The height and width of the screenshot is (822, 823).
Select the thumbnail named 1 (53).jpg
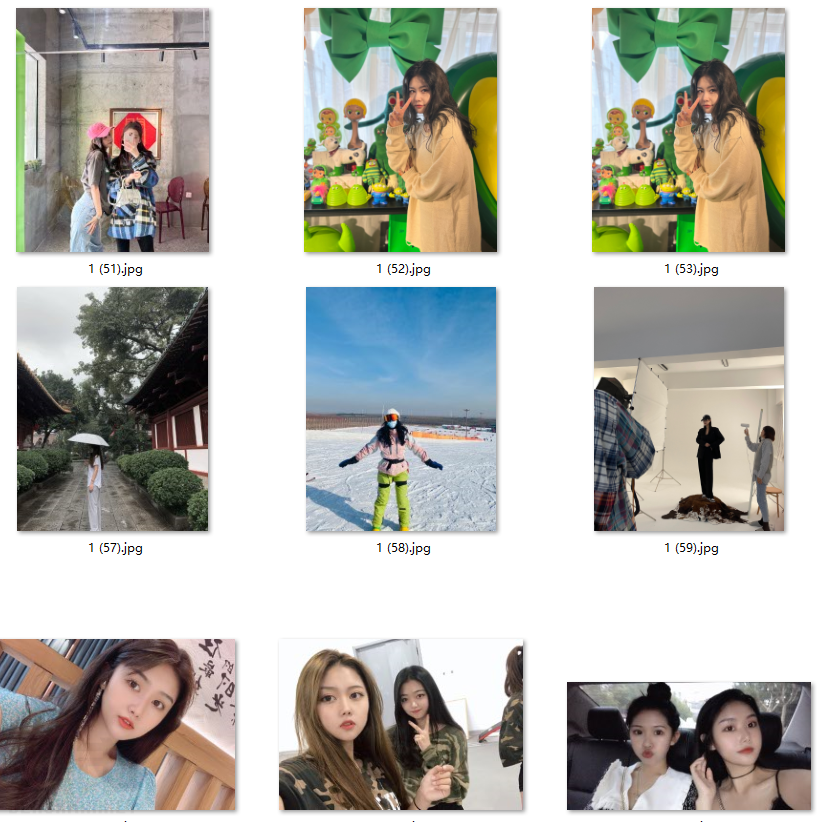click(x=689, y=130)
